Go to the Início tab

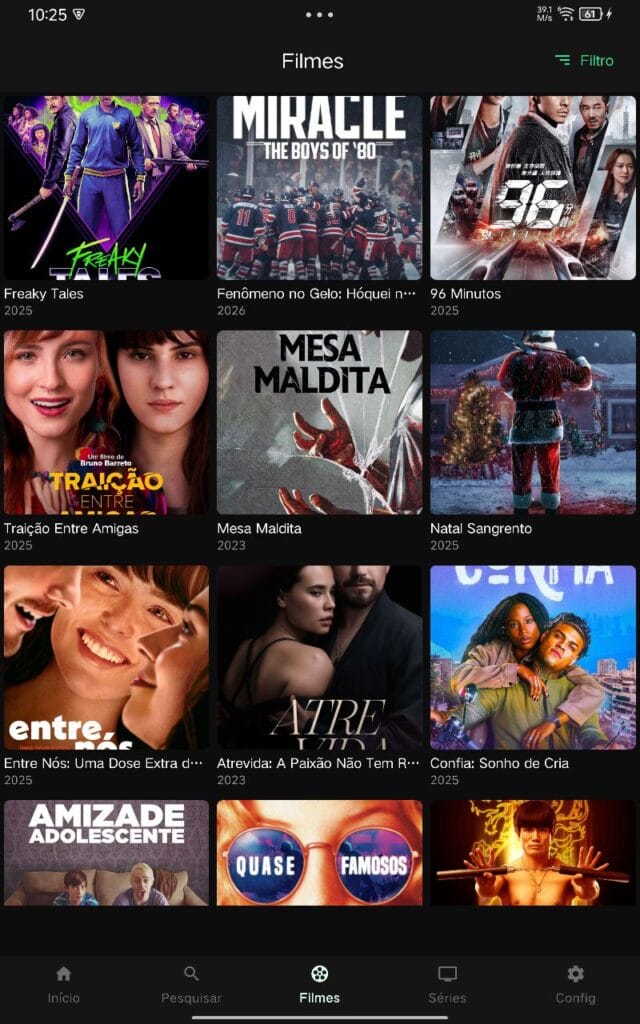[64, 984]
